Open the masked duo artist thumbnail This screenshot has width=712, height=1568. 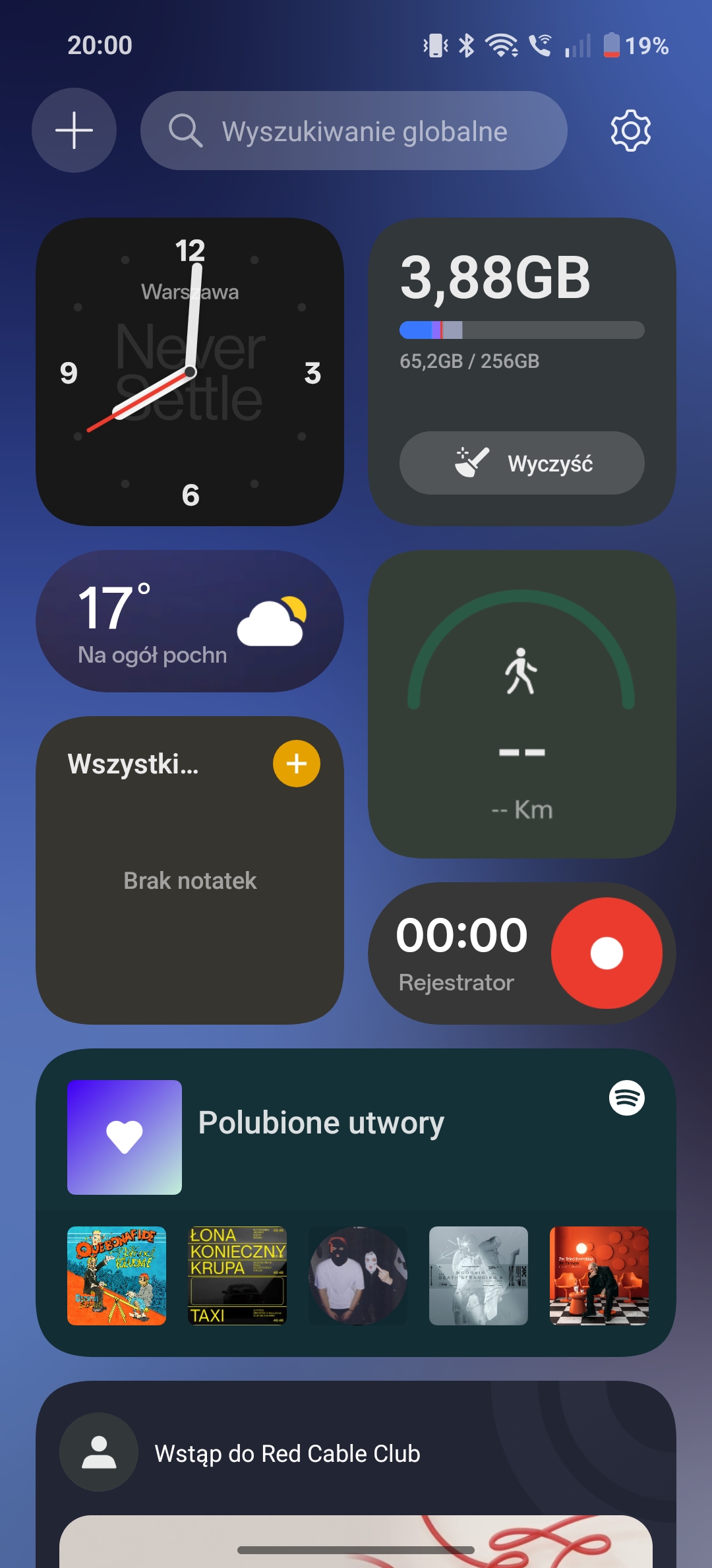(x=358, y=1276)
